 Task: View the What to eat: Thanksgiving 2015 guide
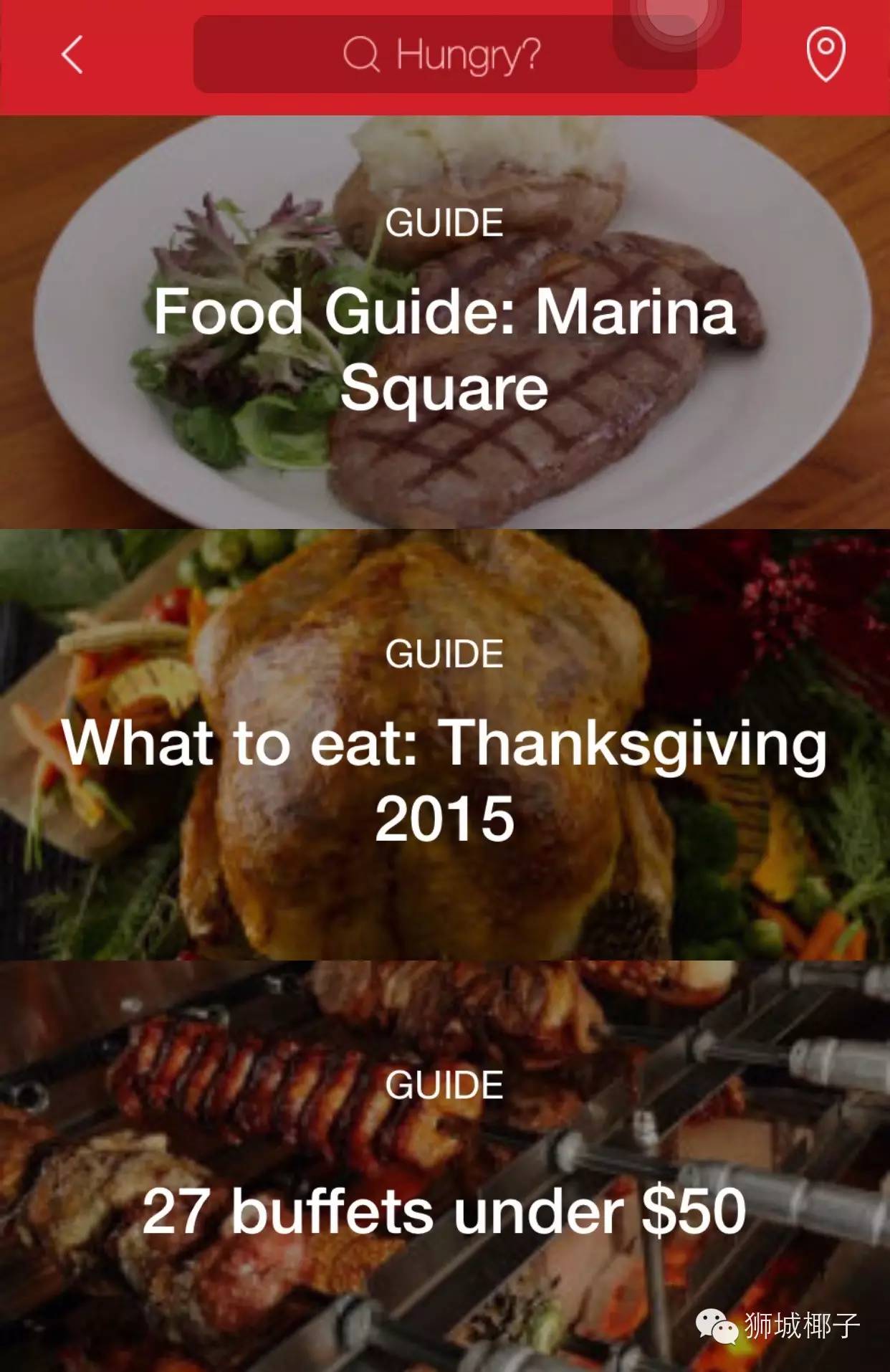click(444, 745)
